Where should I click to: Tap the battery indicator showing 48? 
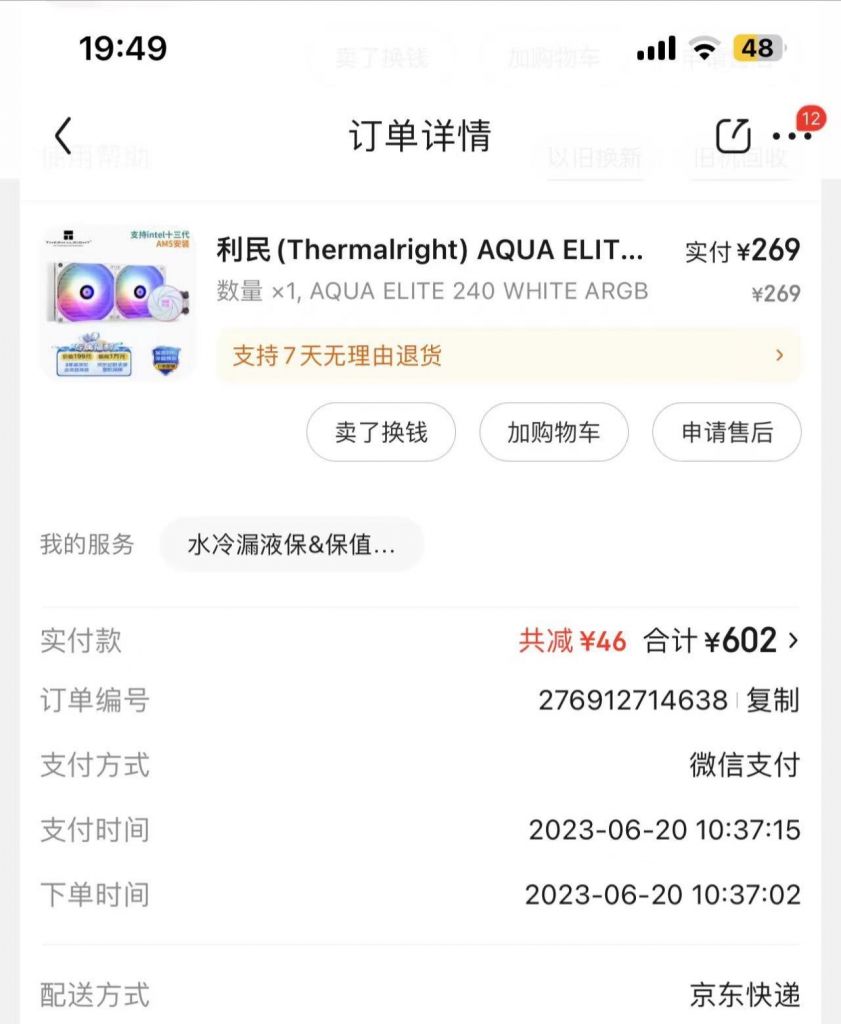pos(757,46)
